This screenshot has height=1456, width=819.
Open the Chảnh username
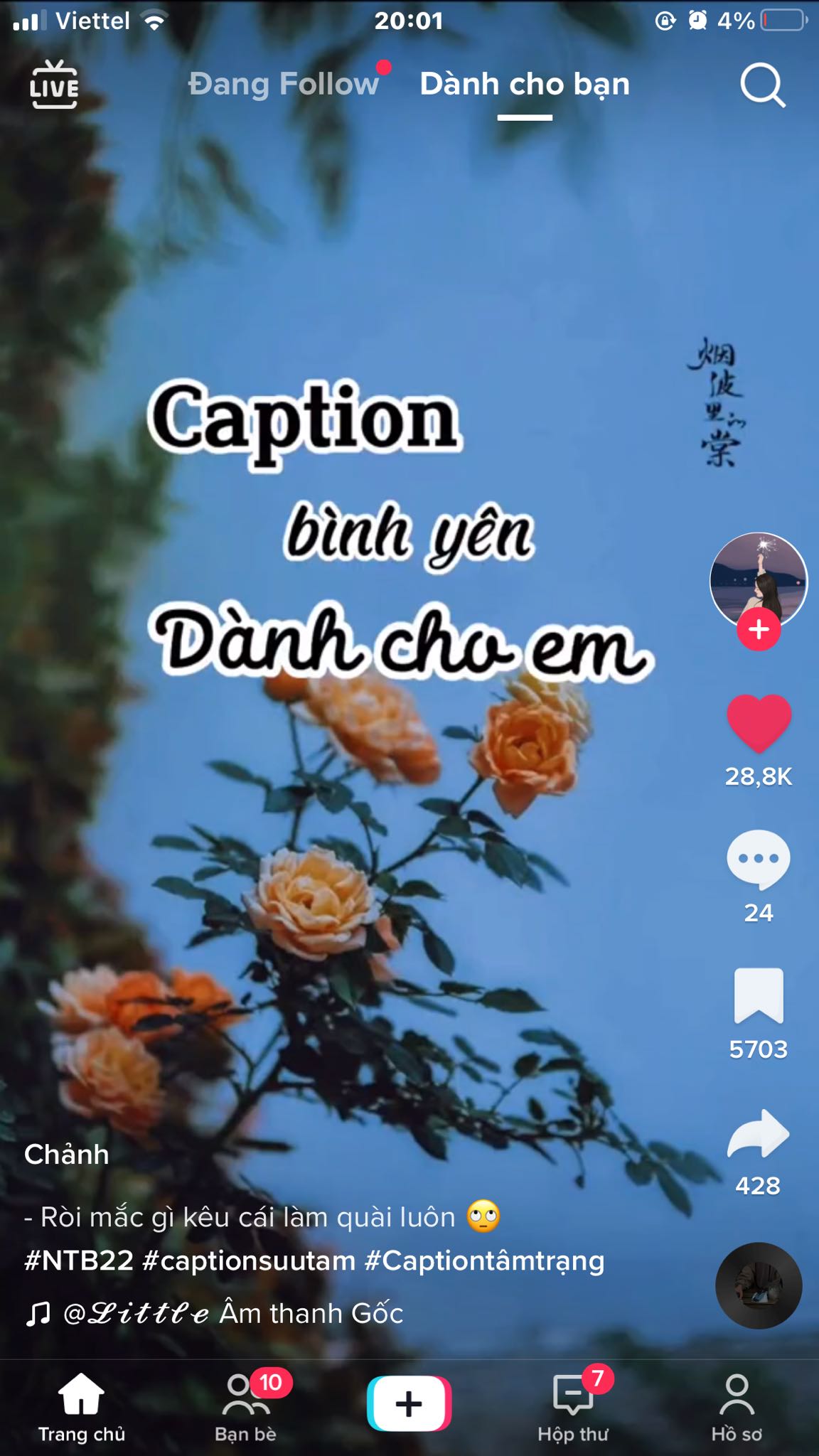(67, 1155)
